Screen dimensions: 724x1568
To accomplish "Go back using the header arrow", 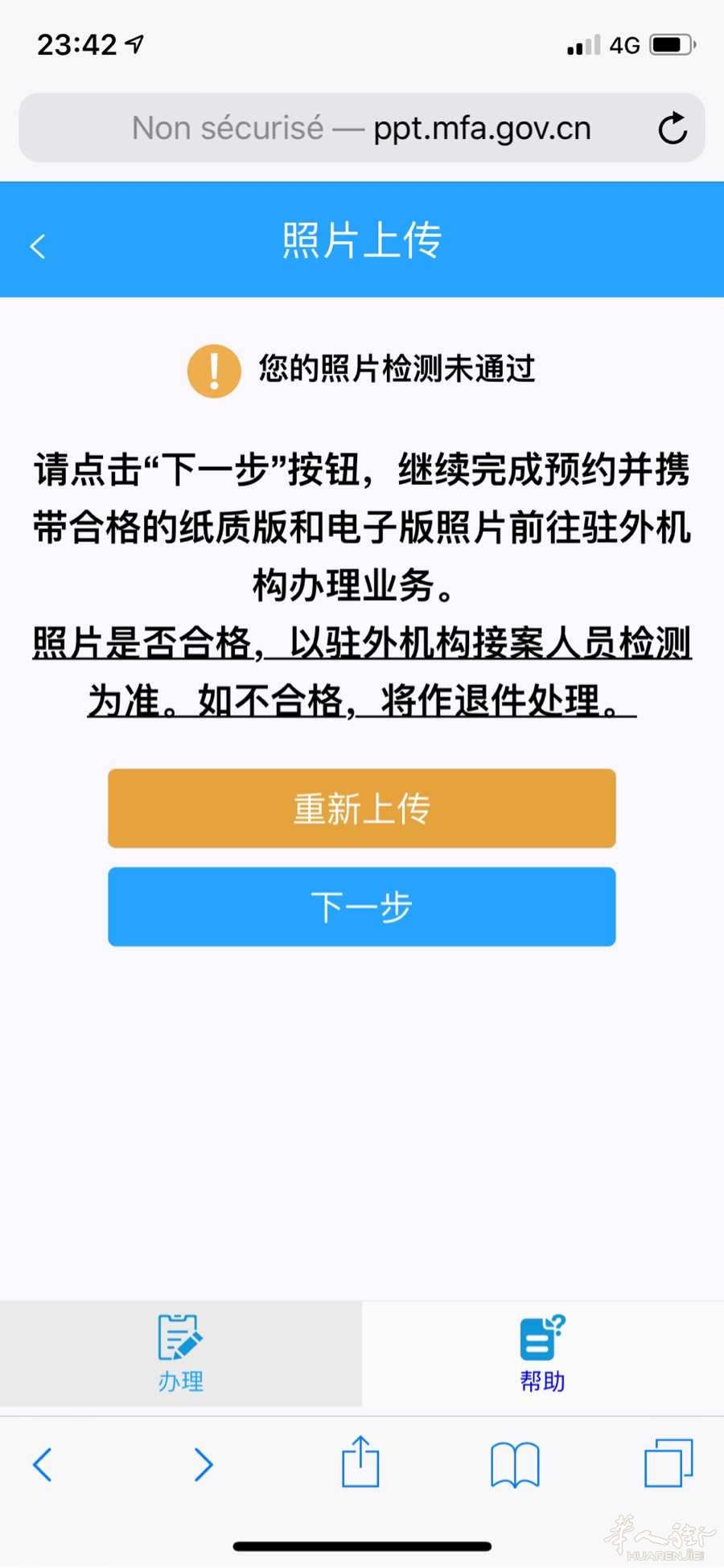I will [x=37, y=245].
